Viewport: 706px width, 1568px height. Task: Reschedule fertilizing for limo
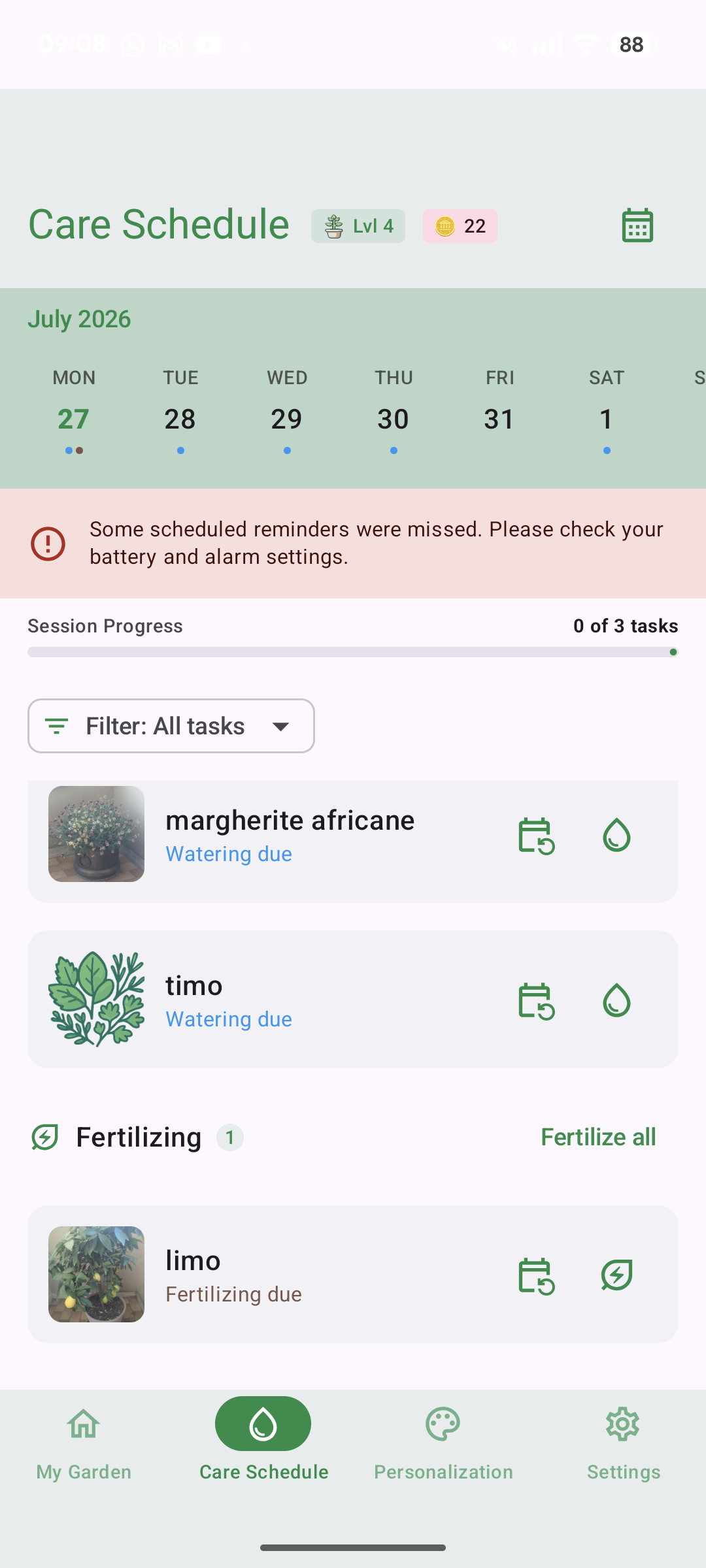click(x=536, y=1276)
